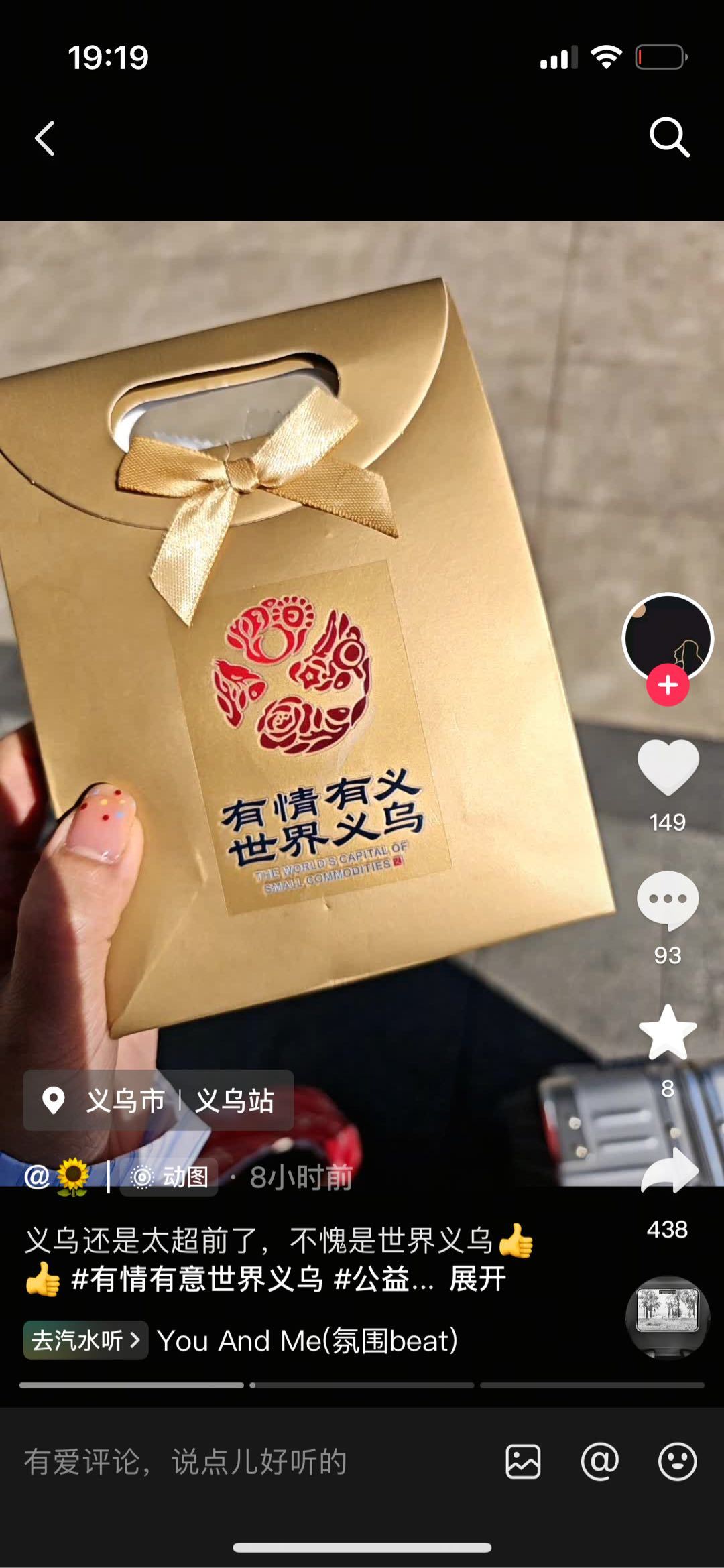Viewport: 724px width, 1568px height.
Task: Share this post using the arrow icon
Action: click(669, 1171)
